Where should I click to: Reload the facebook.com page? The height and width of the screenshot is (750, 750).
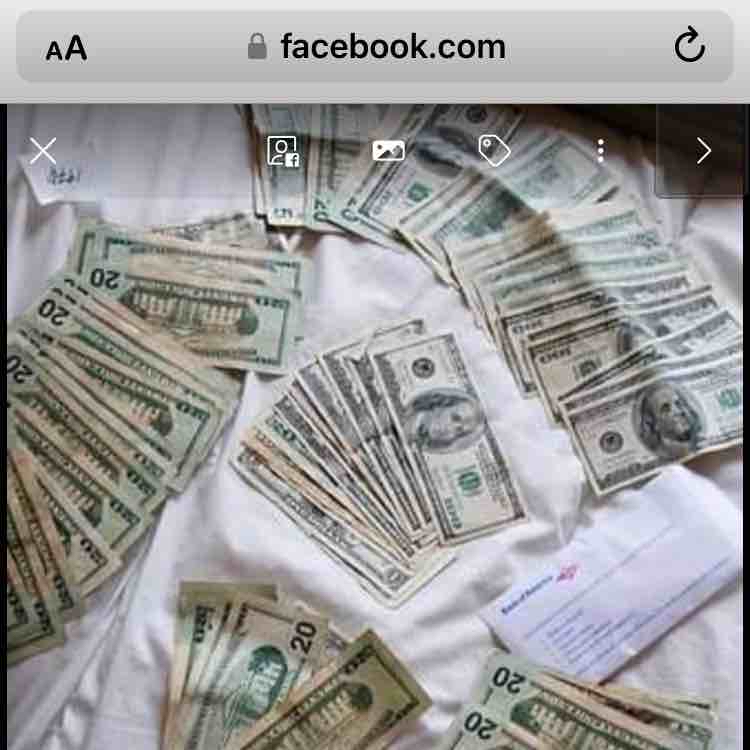point(689,46)
